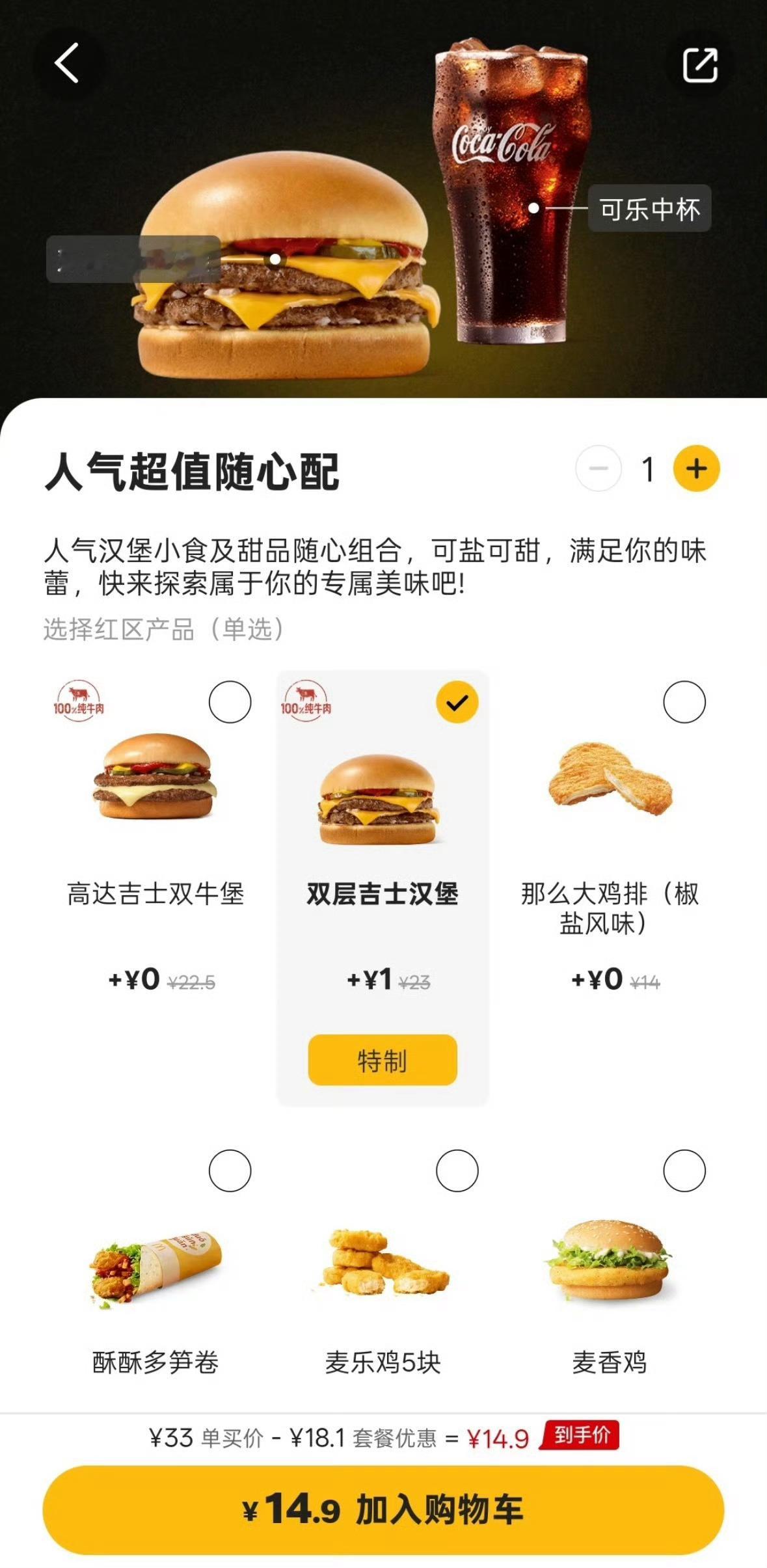Image resolution: width=767 pixels, height=1568 pixels.
Task: Choose 那么大鸡排（椒盐风味）
Action: pos(684,702)
